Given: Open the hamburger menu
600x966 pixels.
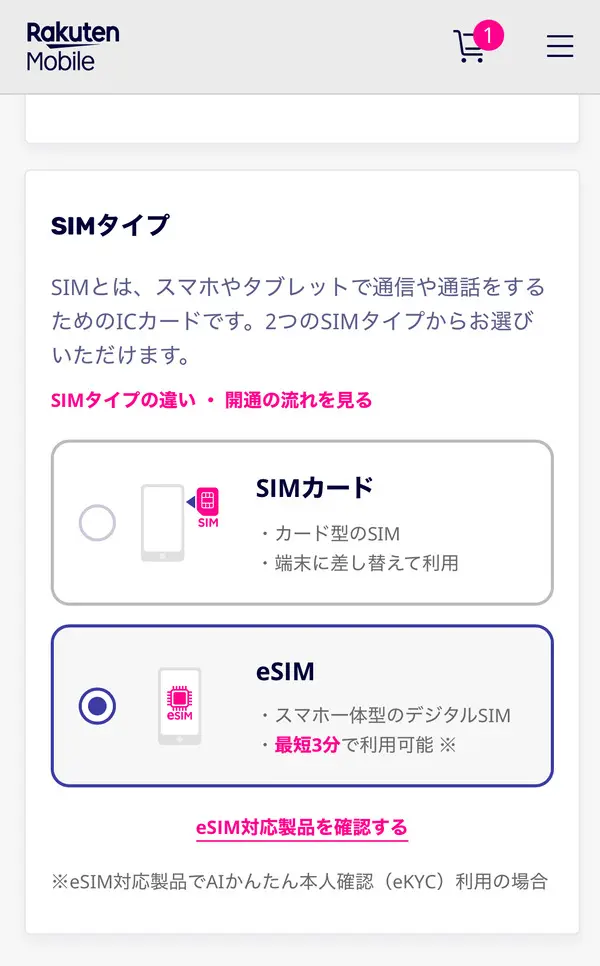Looking at the screenshot, I should (x=560, y=46).
